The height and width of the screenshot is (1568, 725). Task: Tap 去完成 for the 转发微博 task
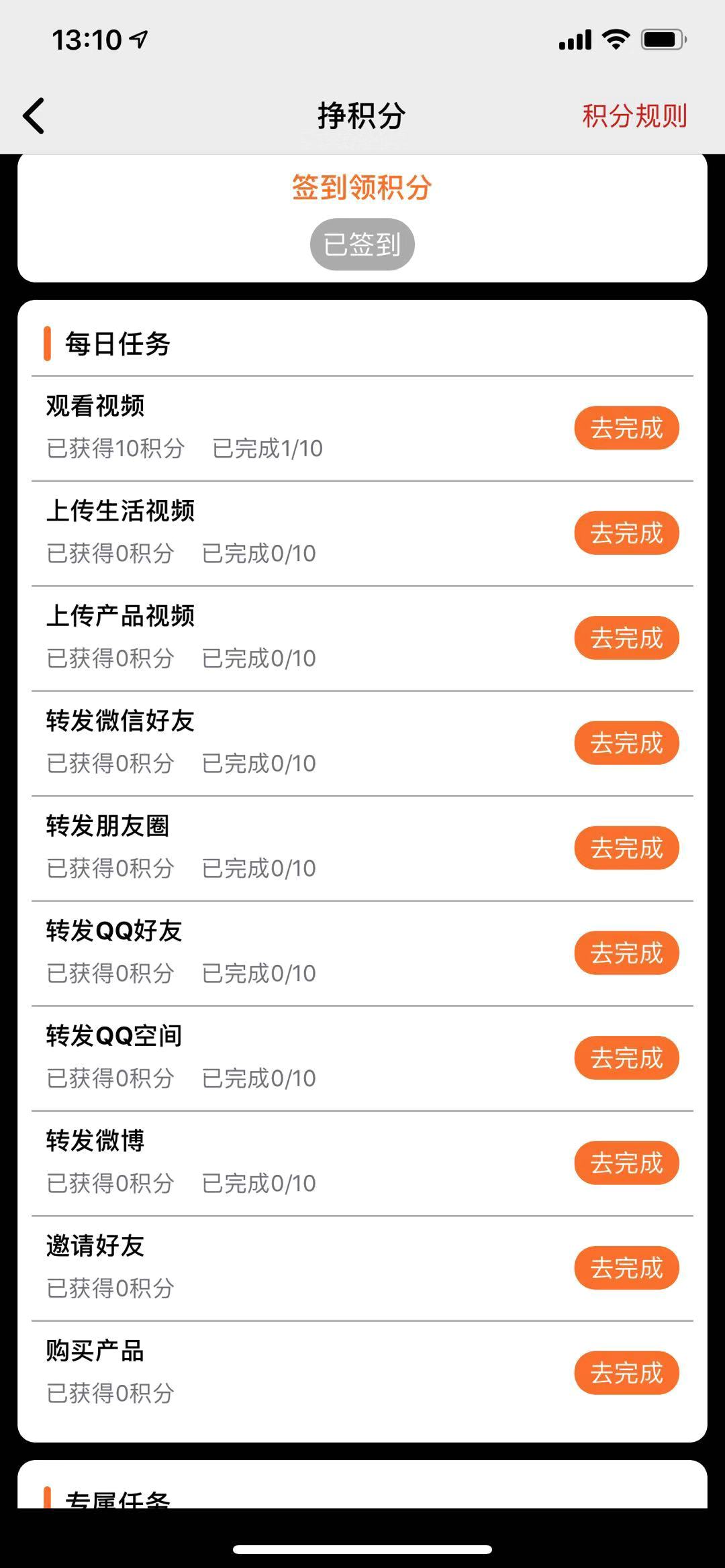point(626,1163)
